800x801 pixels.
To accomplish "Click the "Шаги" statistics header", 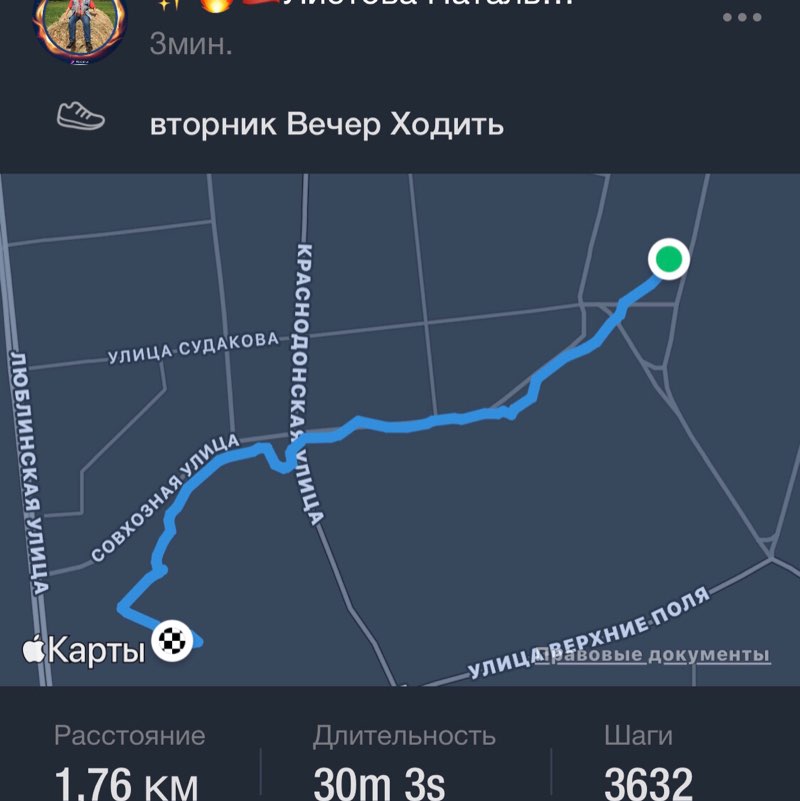I will point(640,736).
